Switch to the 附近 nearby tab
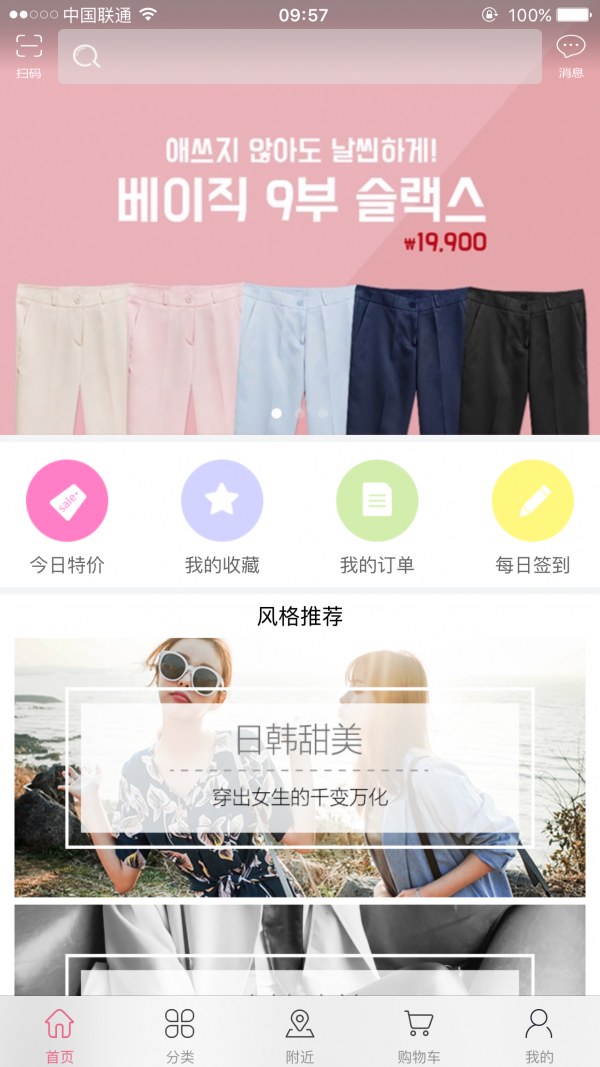The image size is (600, 1067). coord(299,1034)
